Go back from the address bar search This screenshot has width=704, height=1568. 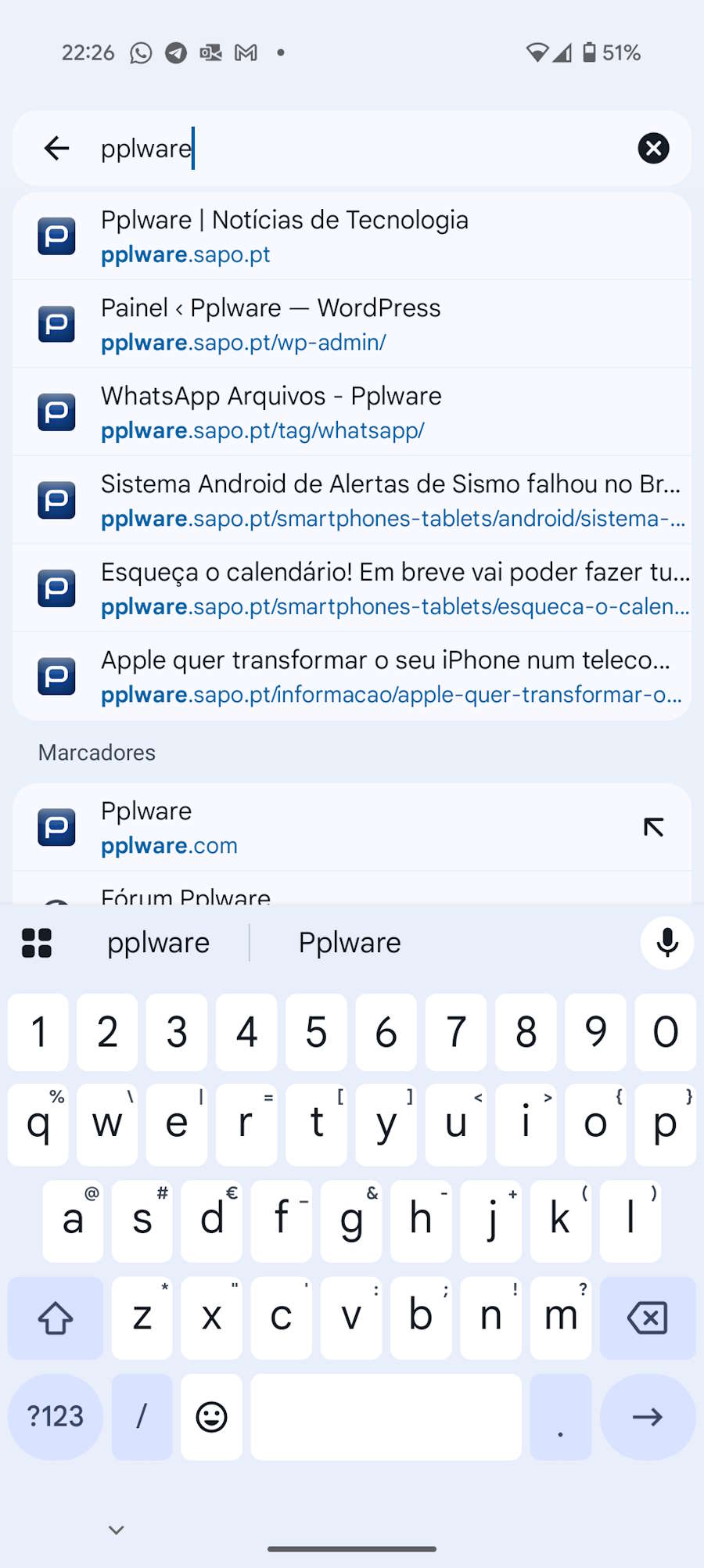(56, 148)
